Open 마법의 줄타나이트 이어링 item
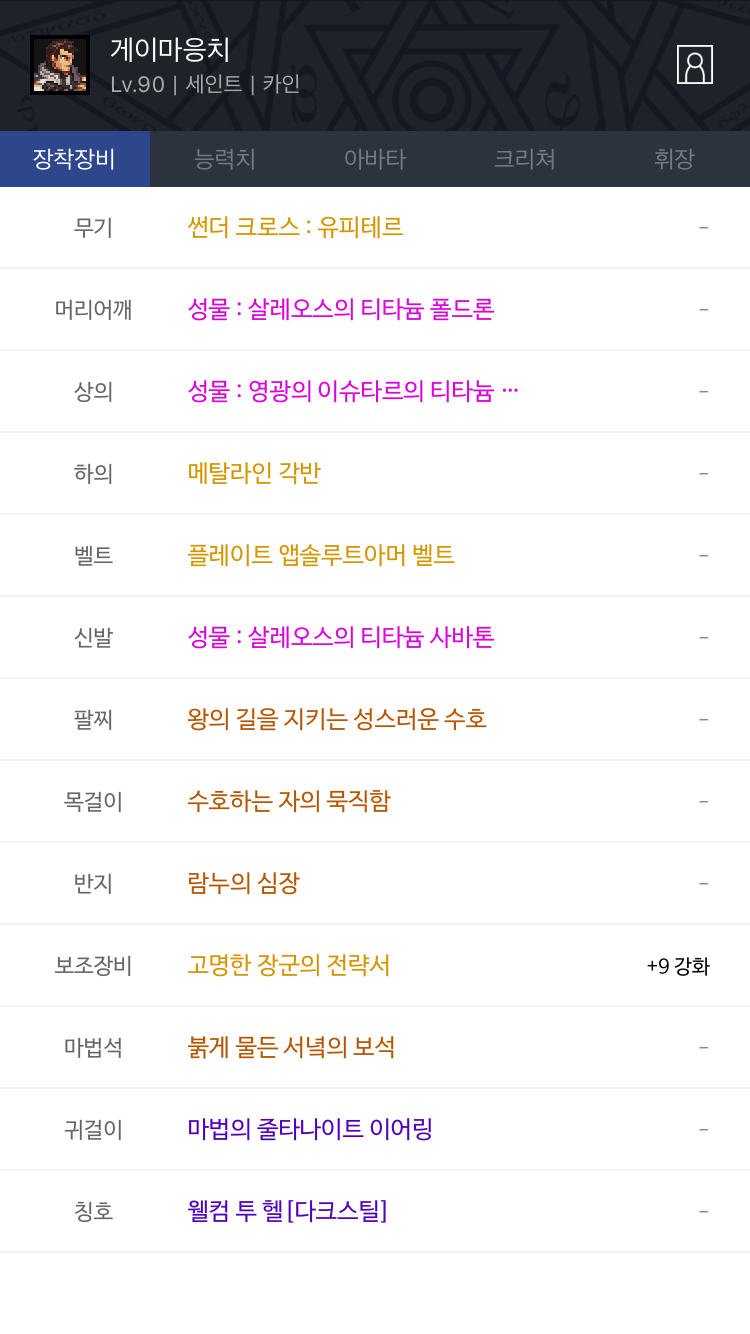This screenshot has width=750, height=1334. [x=310, y=1129]
